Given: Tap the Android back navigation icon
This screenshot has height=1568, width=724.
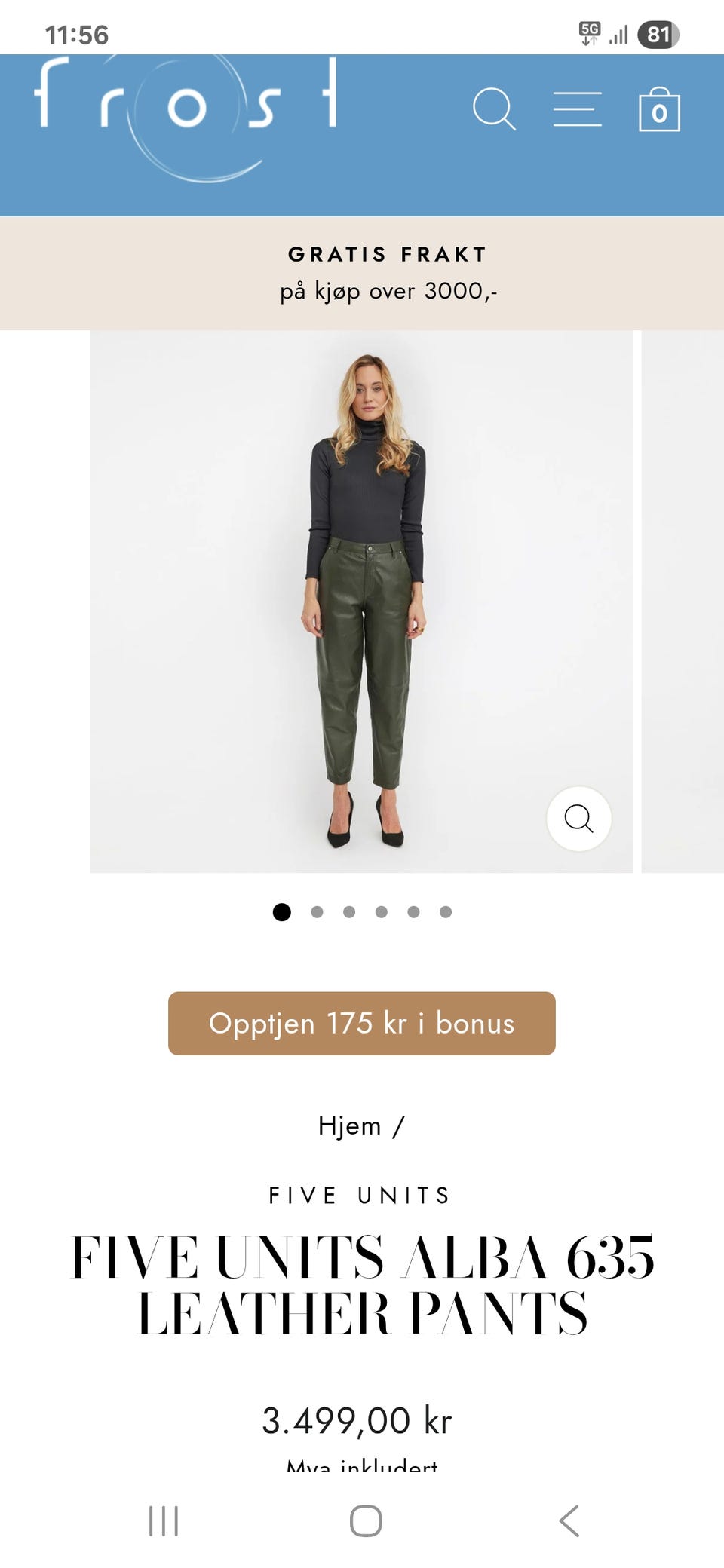Looking at the screenshot, I should (x=567, y=1520).
